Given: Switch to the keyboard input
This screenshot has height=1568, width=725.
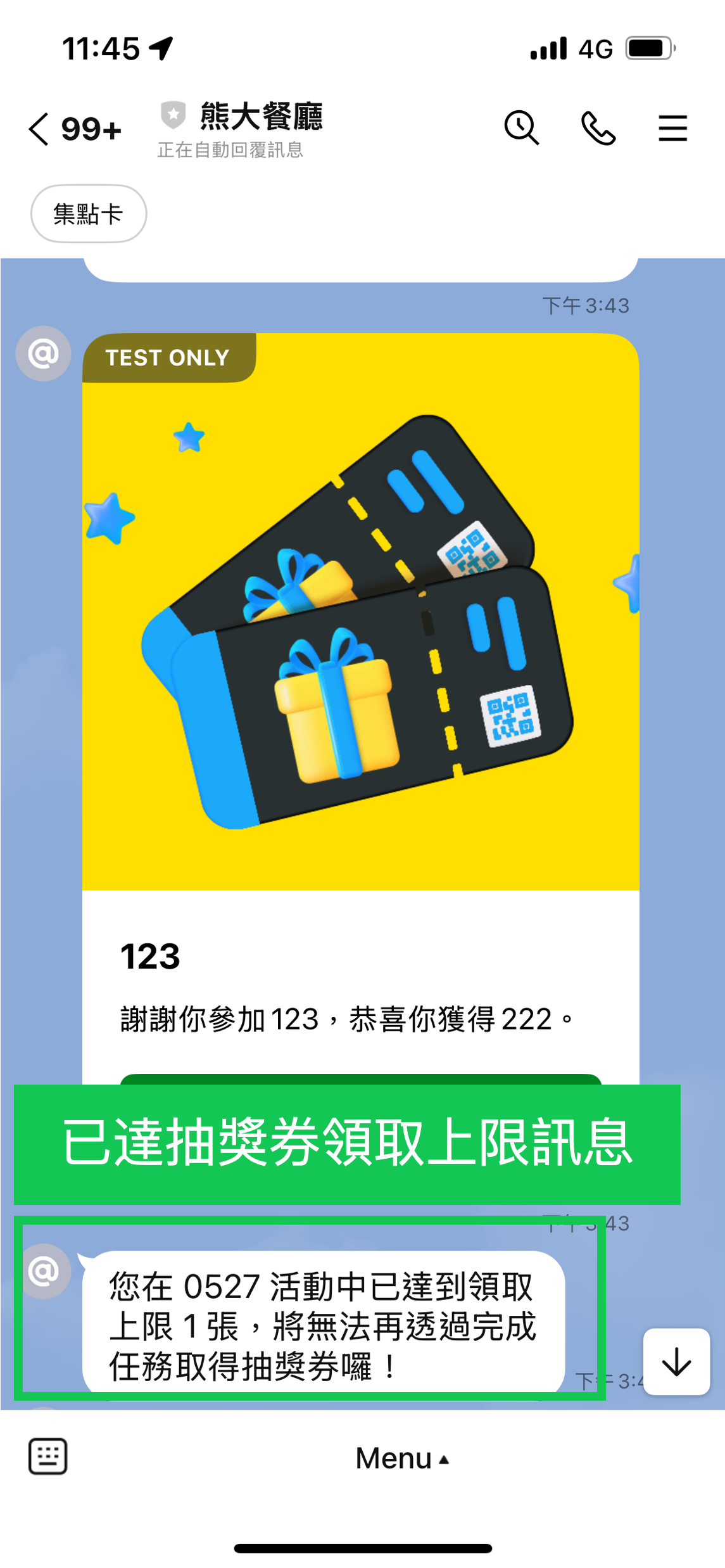Looking at the screenshot, I should (x=48, y=1456).
